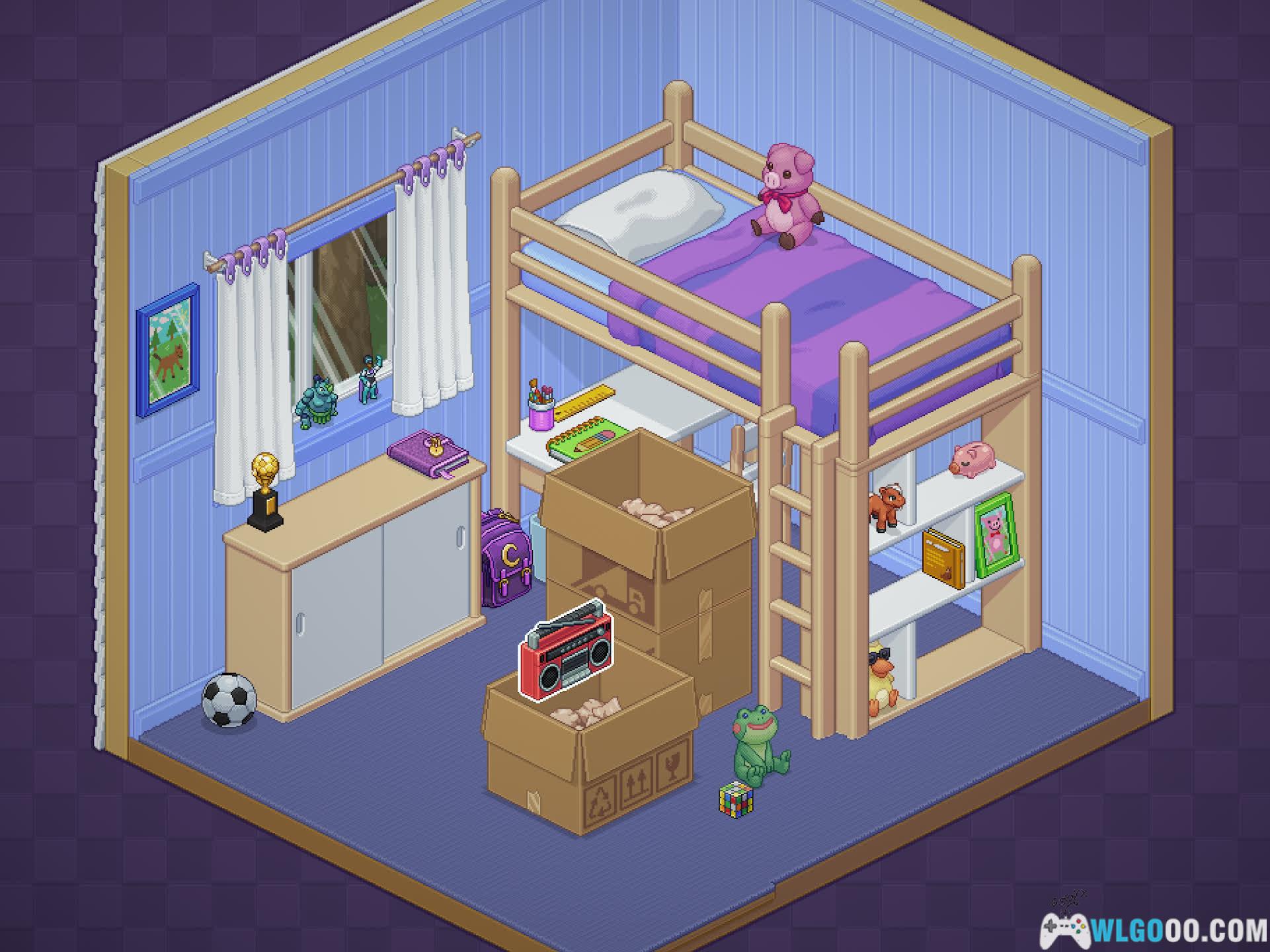Pick up the Rubik's cube on the floor

point(736,799)
